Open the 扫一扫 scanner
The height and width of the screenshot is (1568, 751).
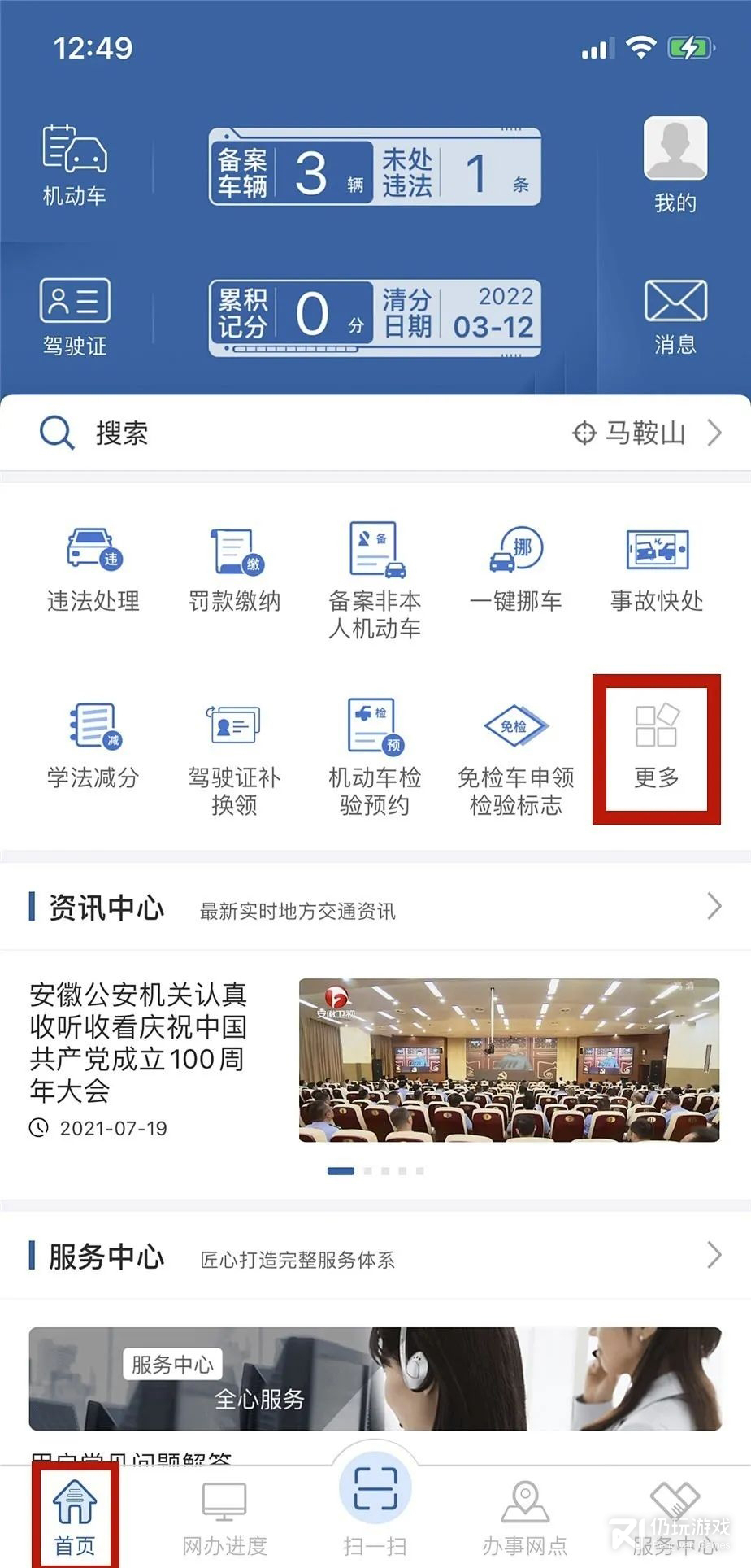pyautogui.click(x=375, y=1503)
